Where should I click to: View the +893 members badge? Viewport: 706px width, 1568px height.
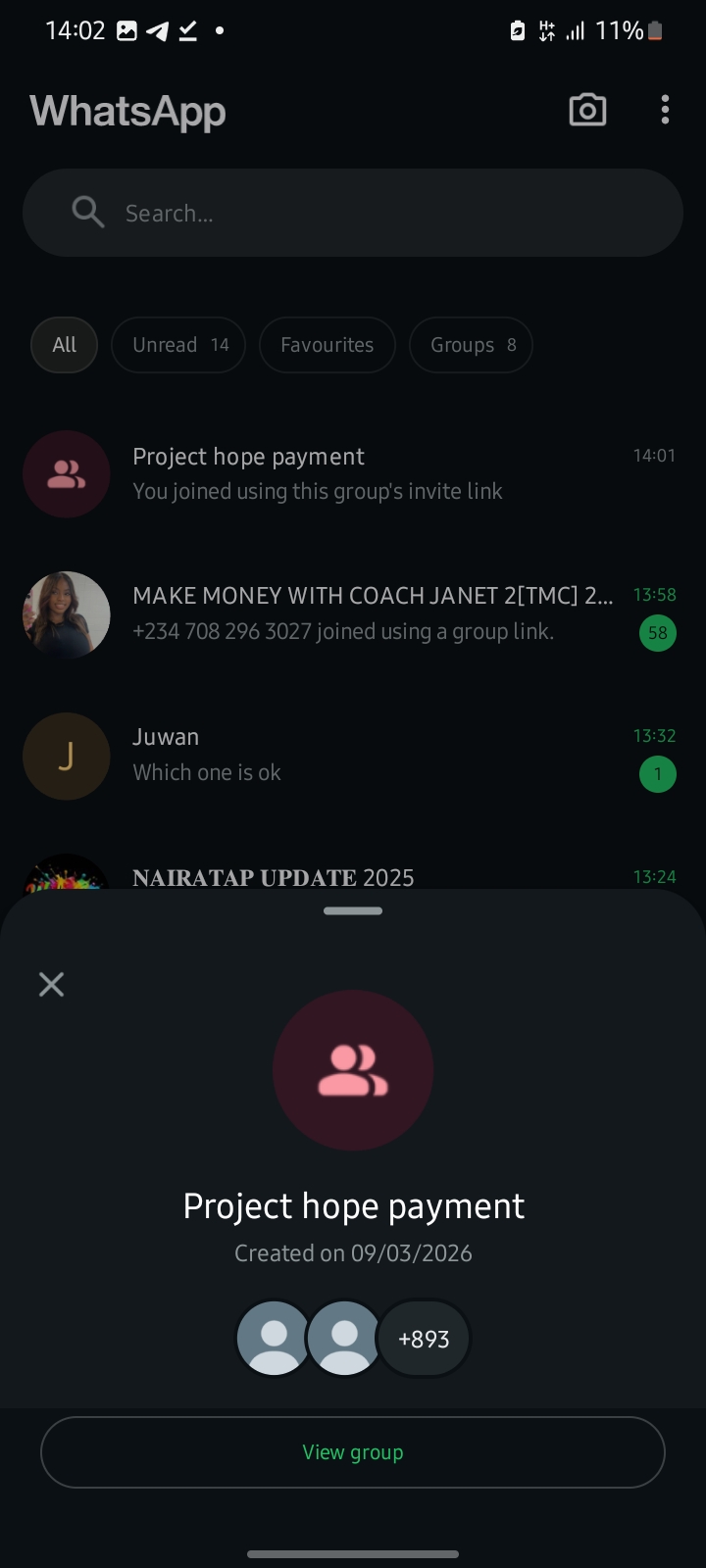click(x=424, y=1339)
